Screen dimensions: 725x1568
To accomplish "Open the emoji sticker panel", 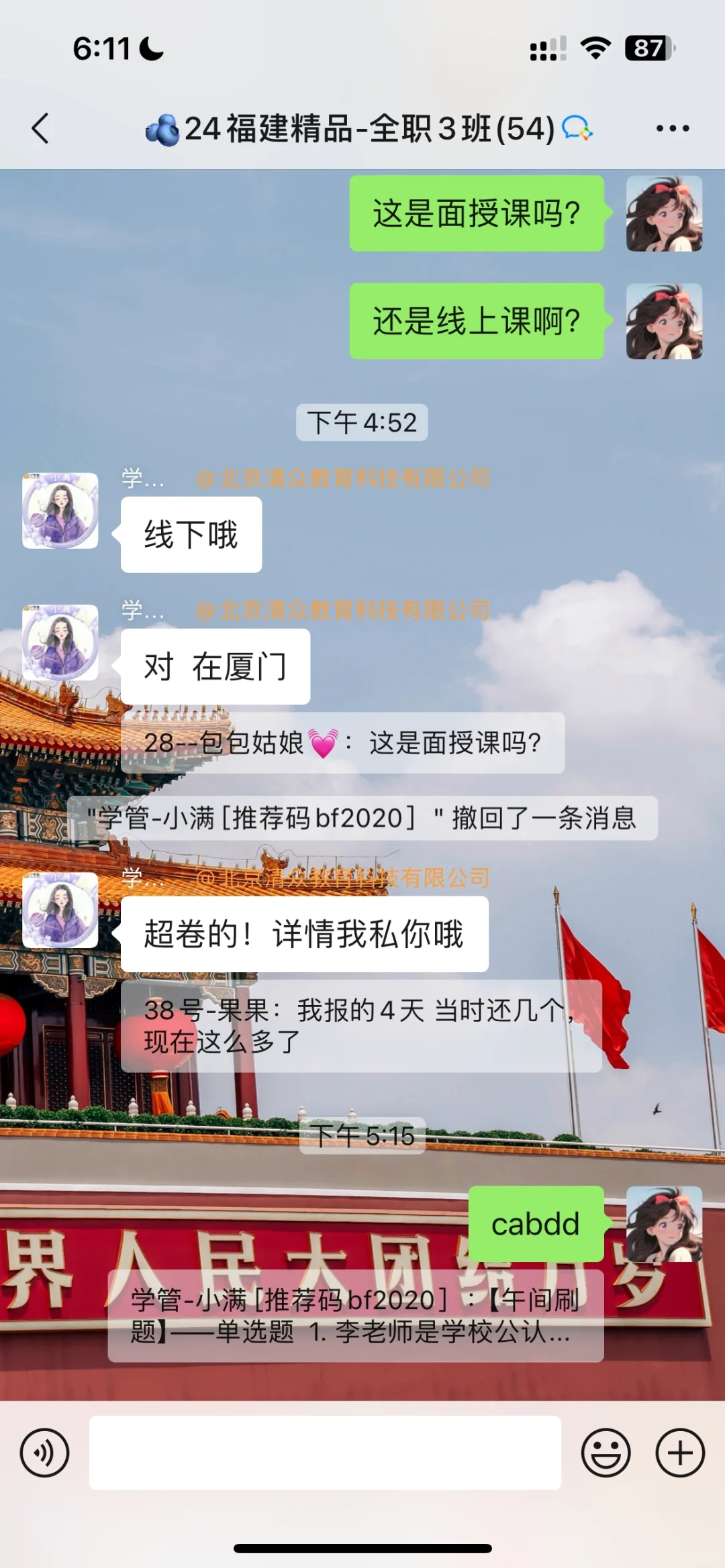I will tap(606, 1453).
